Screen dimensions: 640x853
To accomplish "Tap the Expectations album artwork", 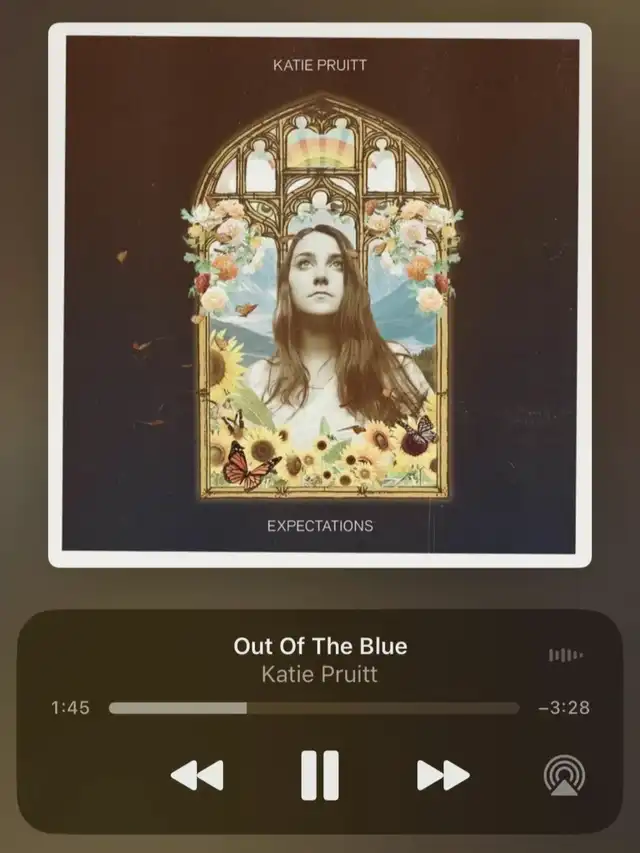I will point(320,294).
